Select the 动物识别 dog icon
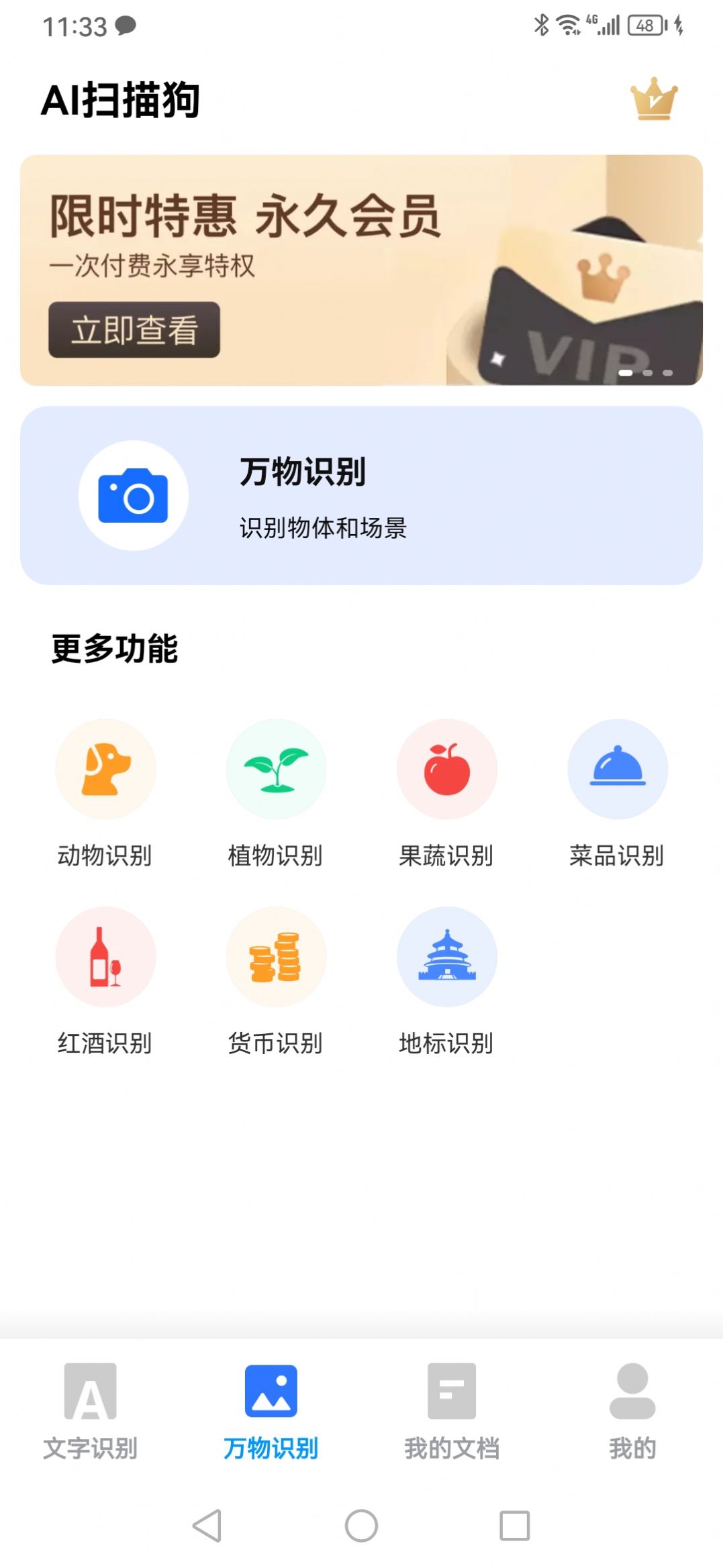The width and height of the screenshot is (723, 1568). point(106,770)
